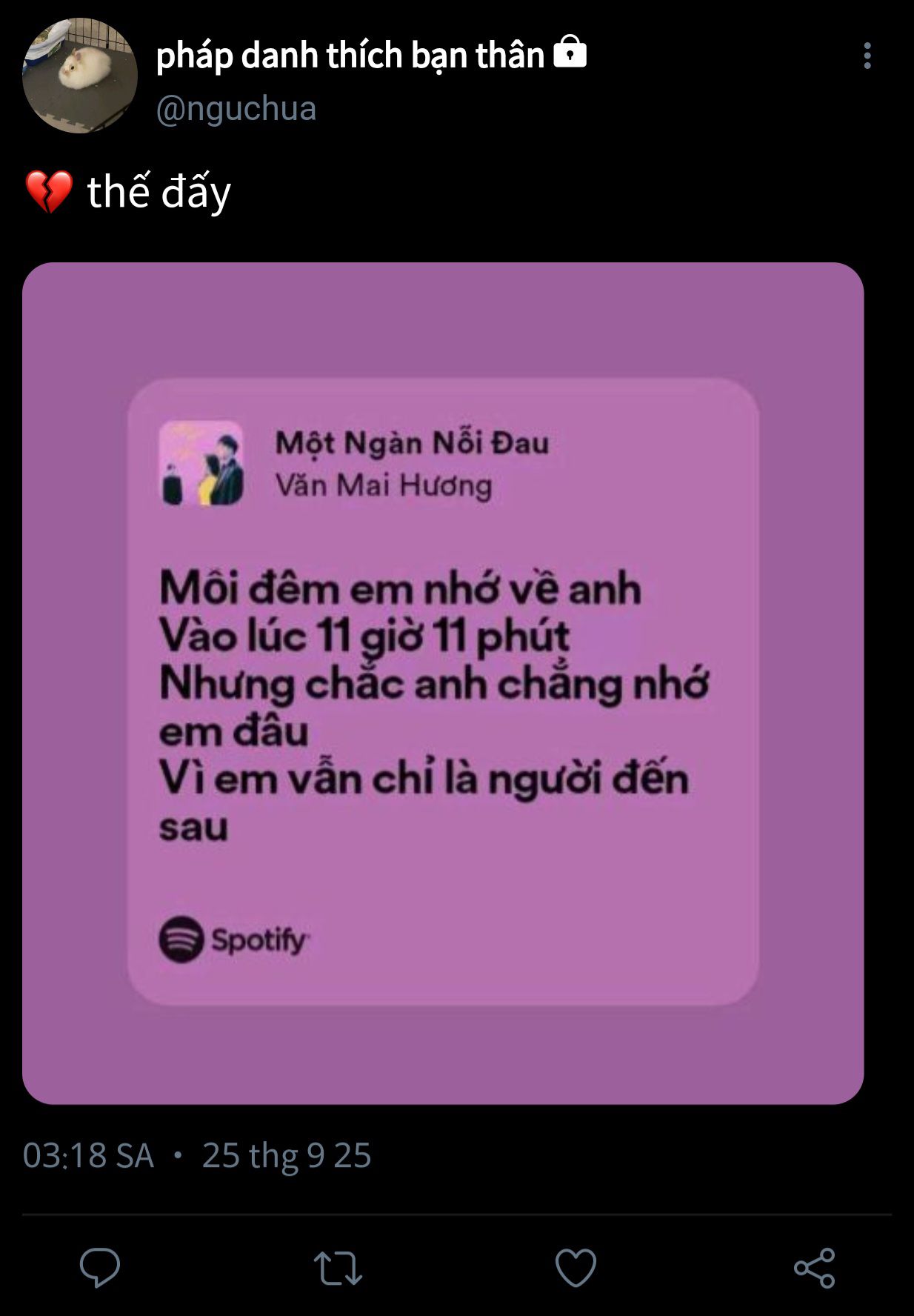This screenshot has width=914, height=1316.
Task: Reply to this tweet
Action: pos(100,1267)
